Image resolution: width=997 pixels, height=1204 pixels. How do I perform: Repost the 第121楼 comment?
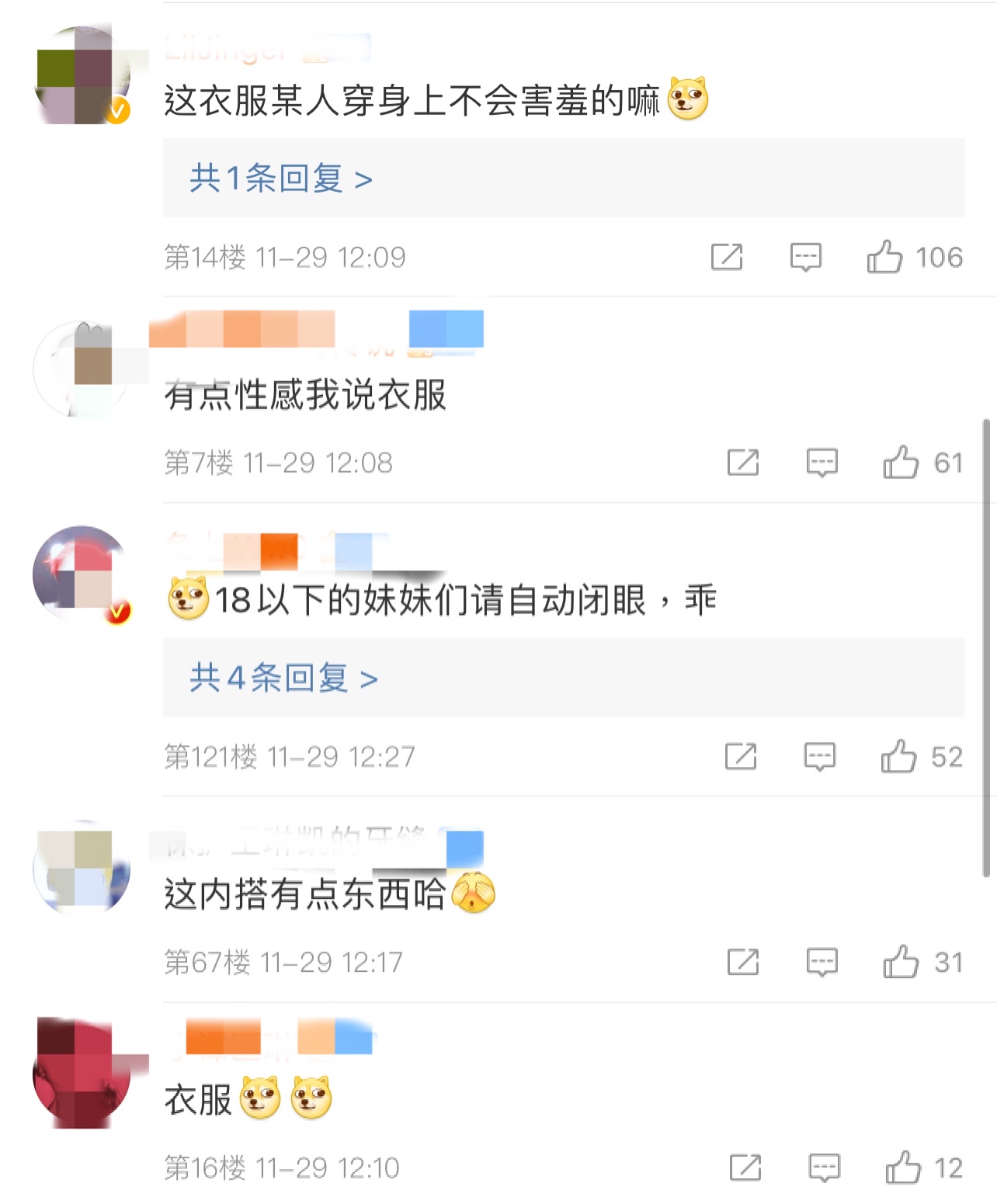[x=741, y=756]
